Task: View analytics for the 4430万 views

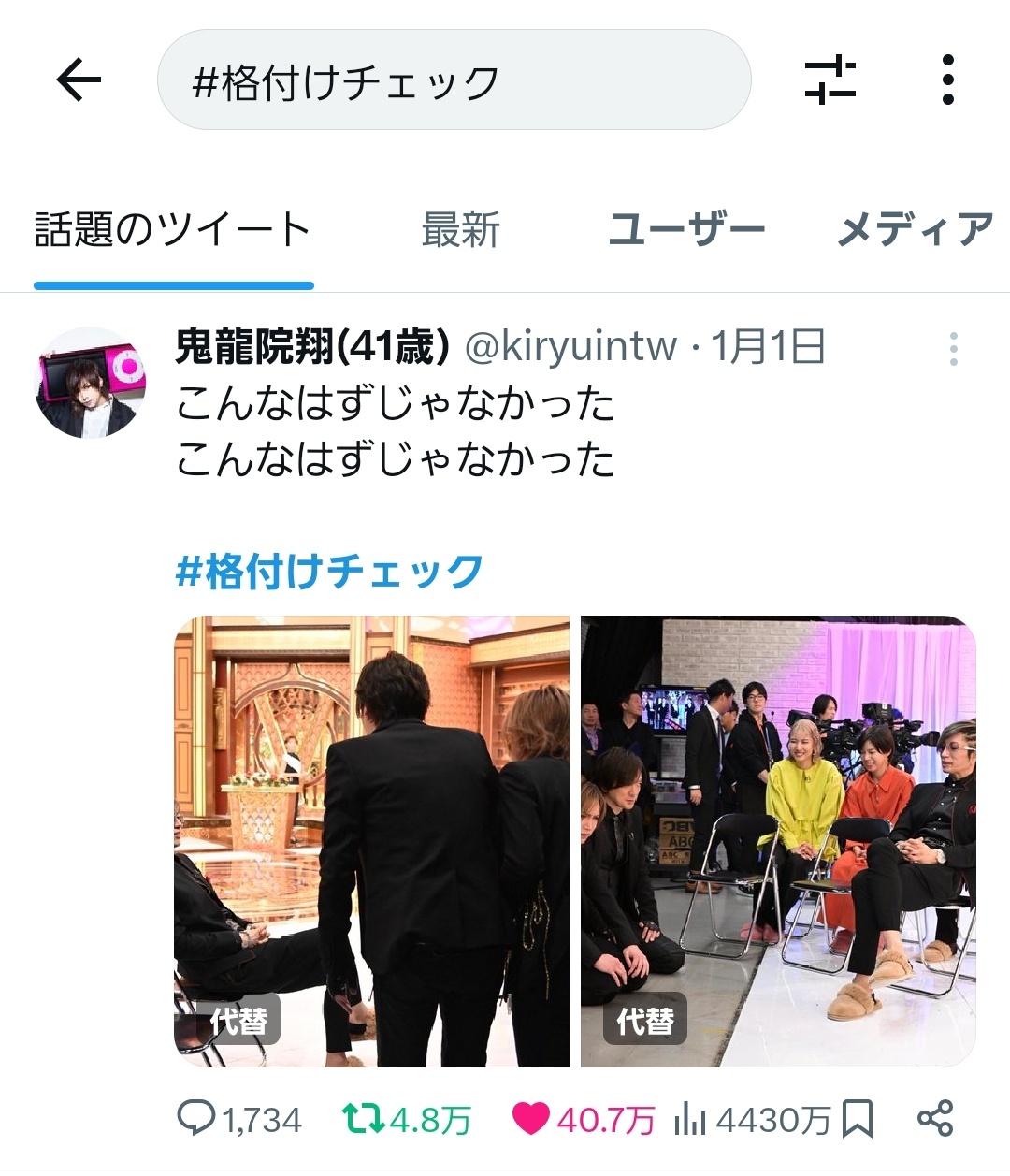Action: click(690, 1118)
